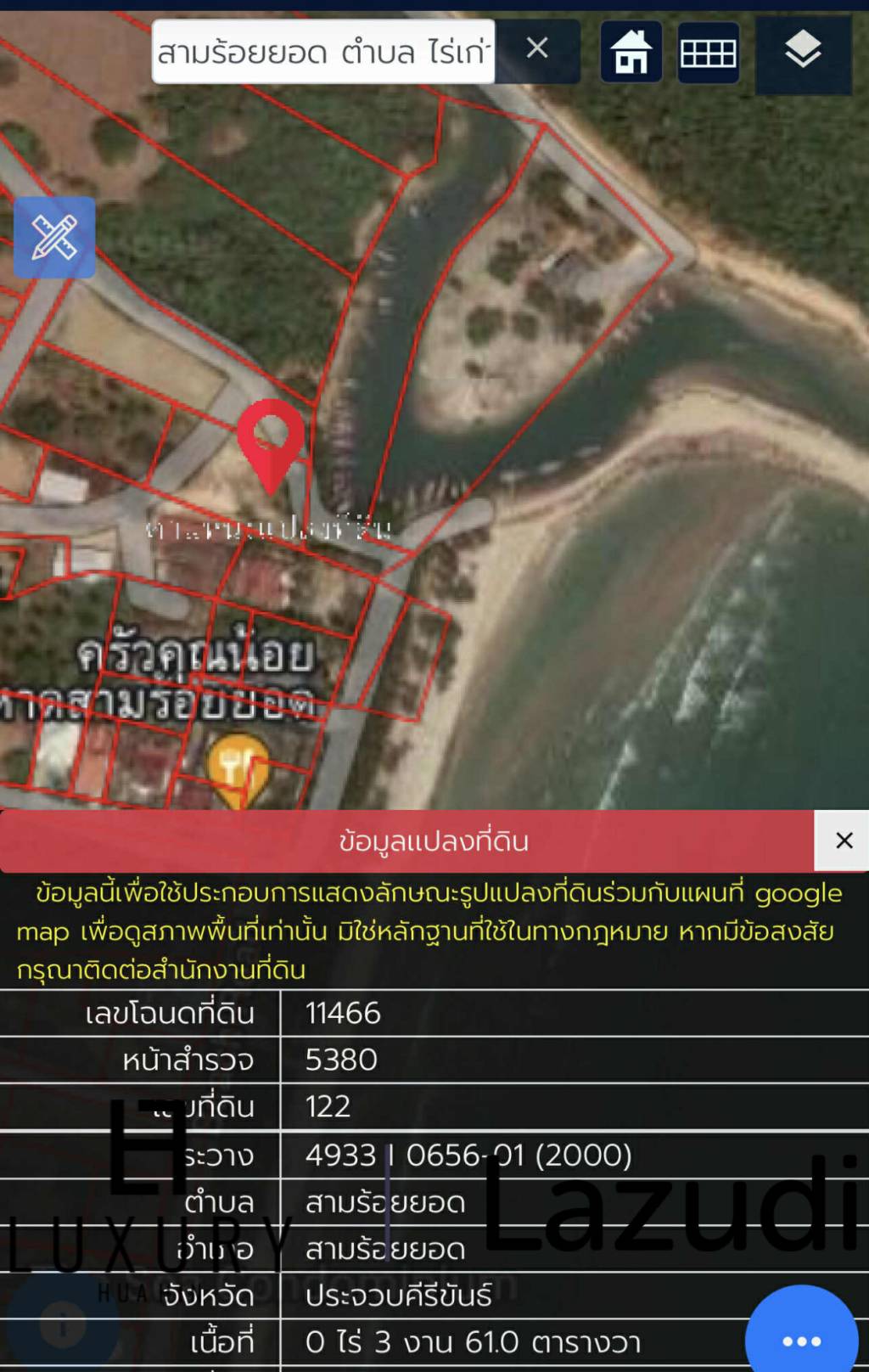Screen dimensions: 869x1372
Task: Open the table grid icon
Action: click(x=708, y=53)
